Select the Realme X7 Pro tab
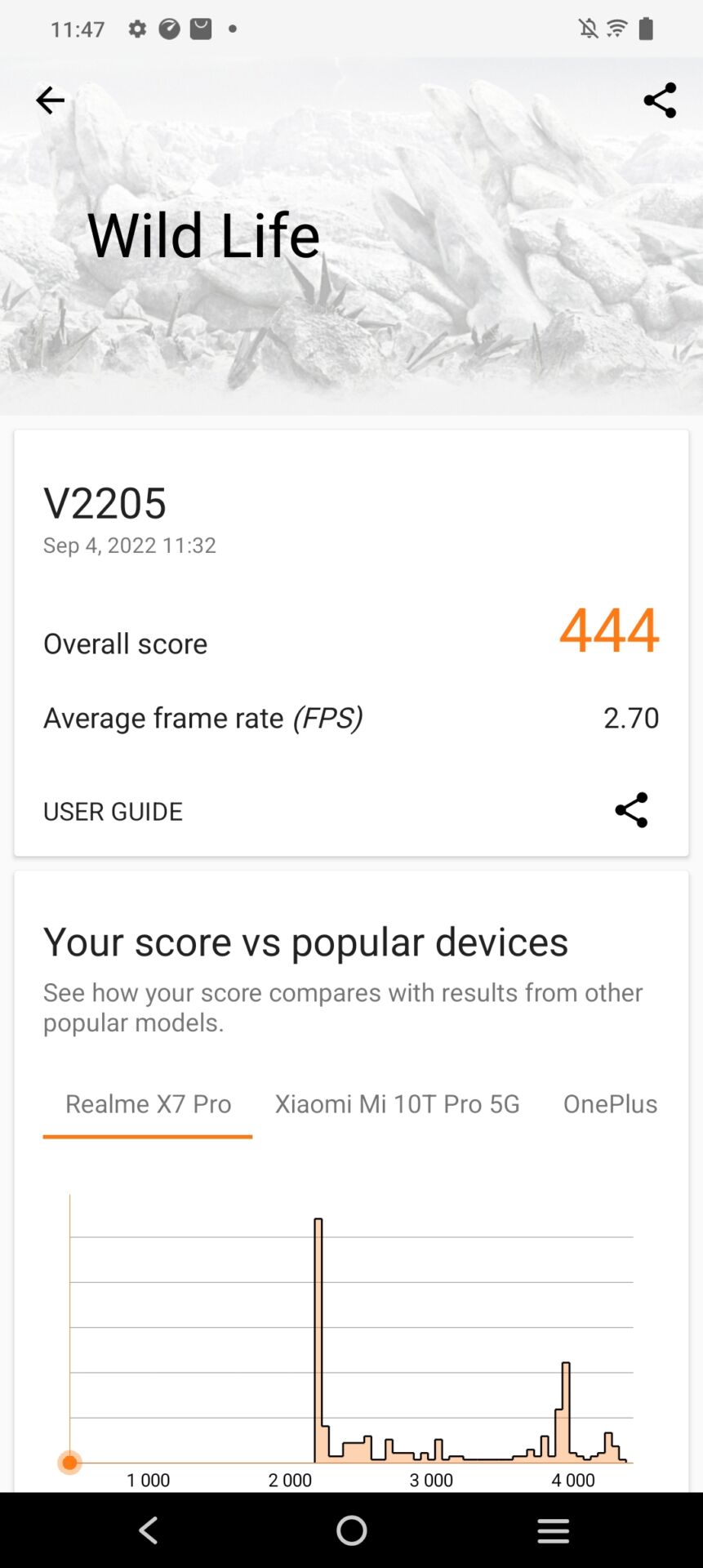This screenshot has width=703, height=1568. click(148, 1104)
